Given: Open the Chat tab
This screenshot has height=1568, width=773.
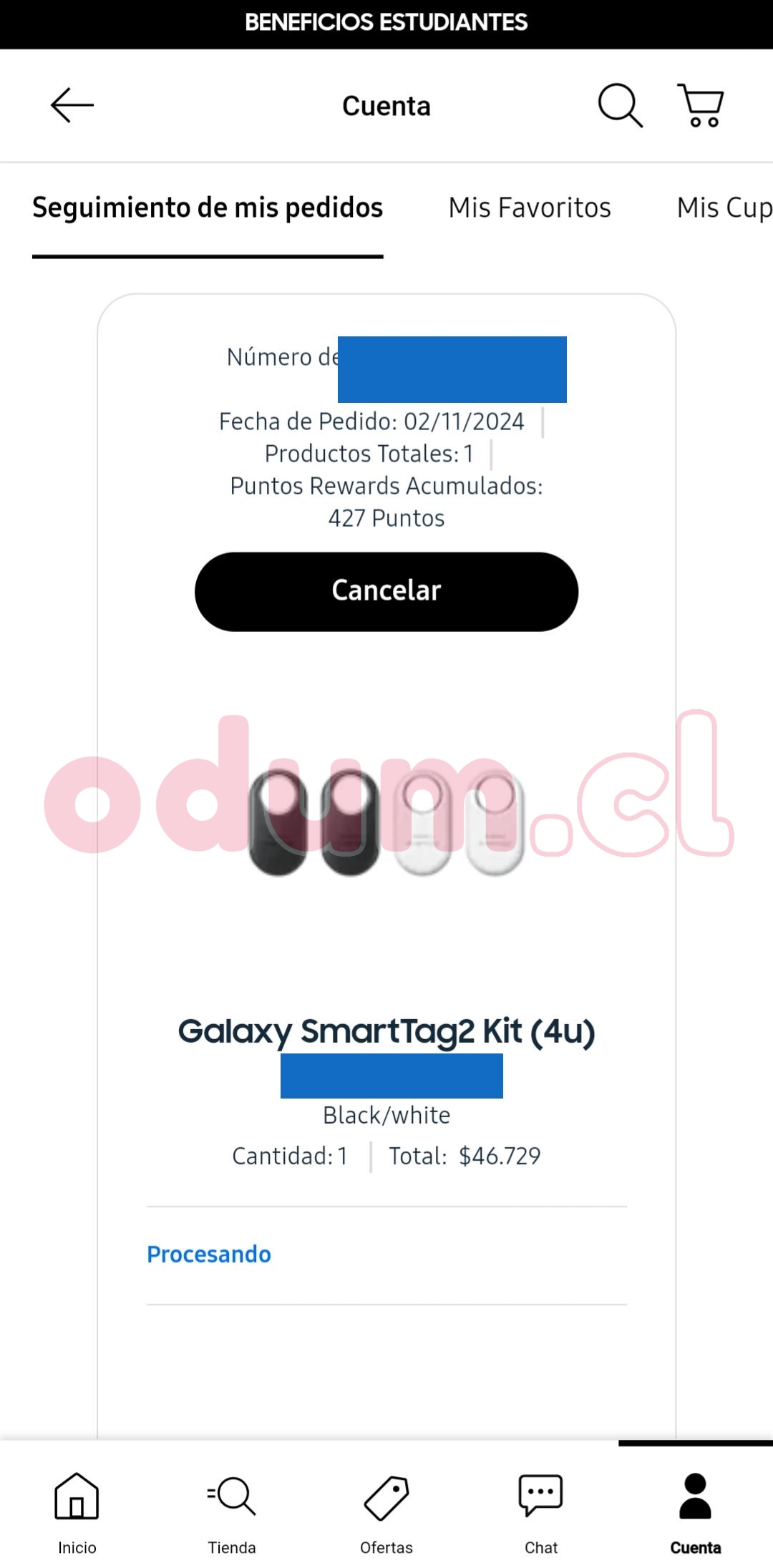Looking at the screenshot, I should pos(540,1511).
